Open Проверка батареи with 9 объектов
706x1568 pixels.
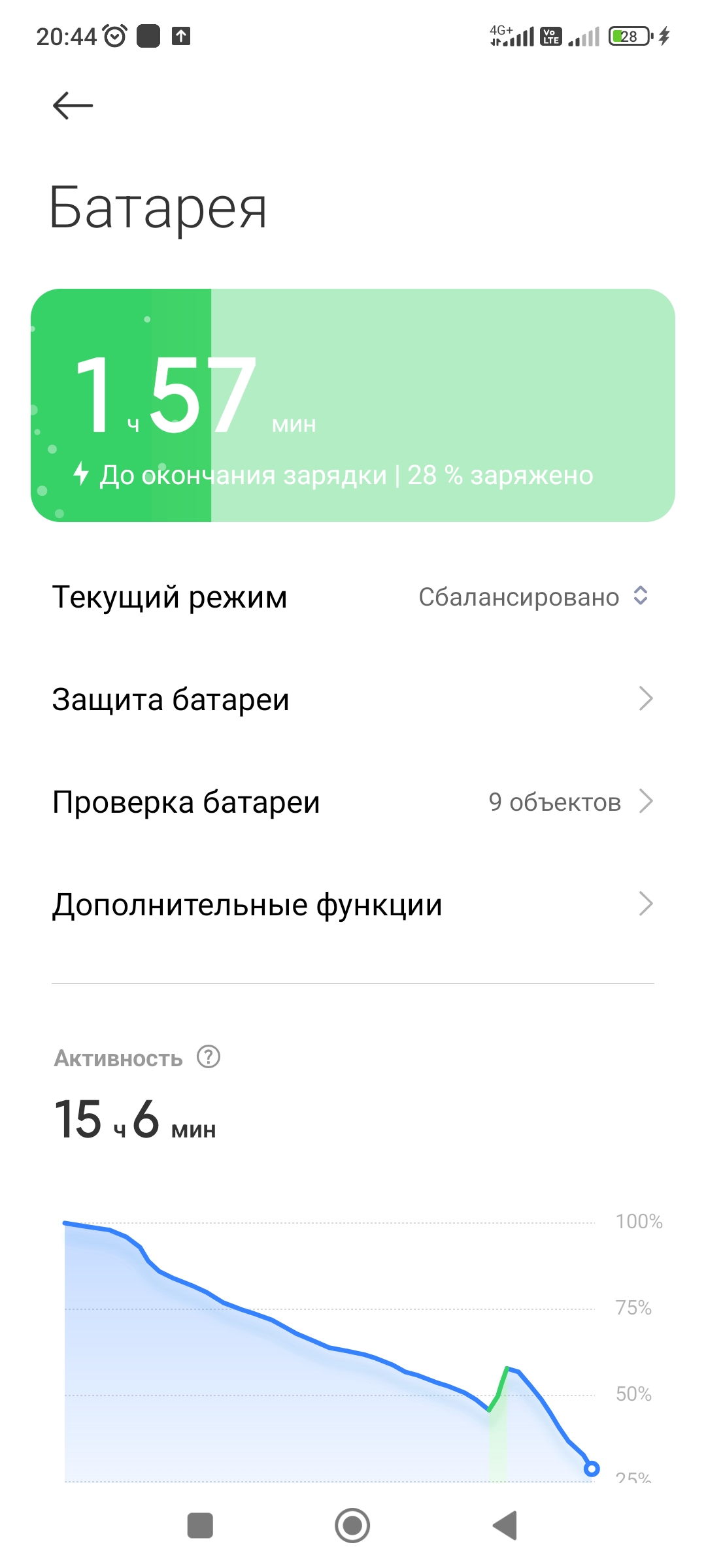pyautogui.click(x=353, y=802)
